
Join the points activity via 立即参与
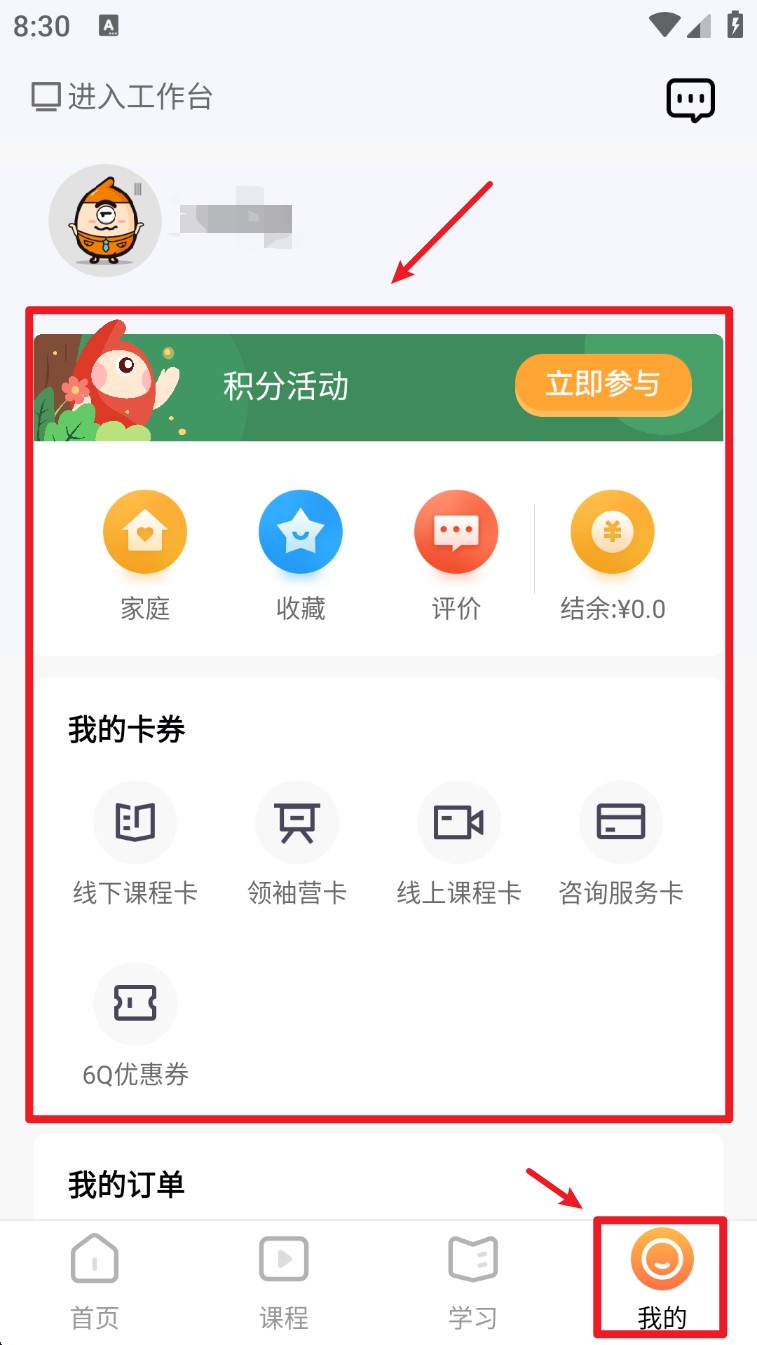pos(603,385)
